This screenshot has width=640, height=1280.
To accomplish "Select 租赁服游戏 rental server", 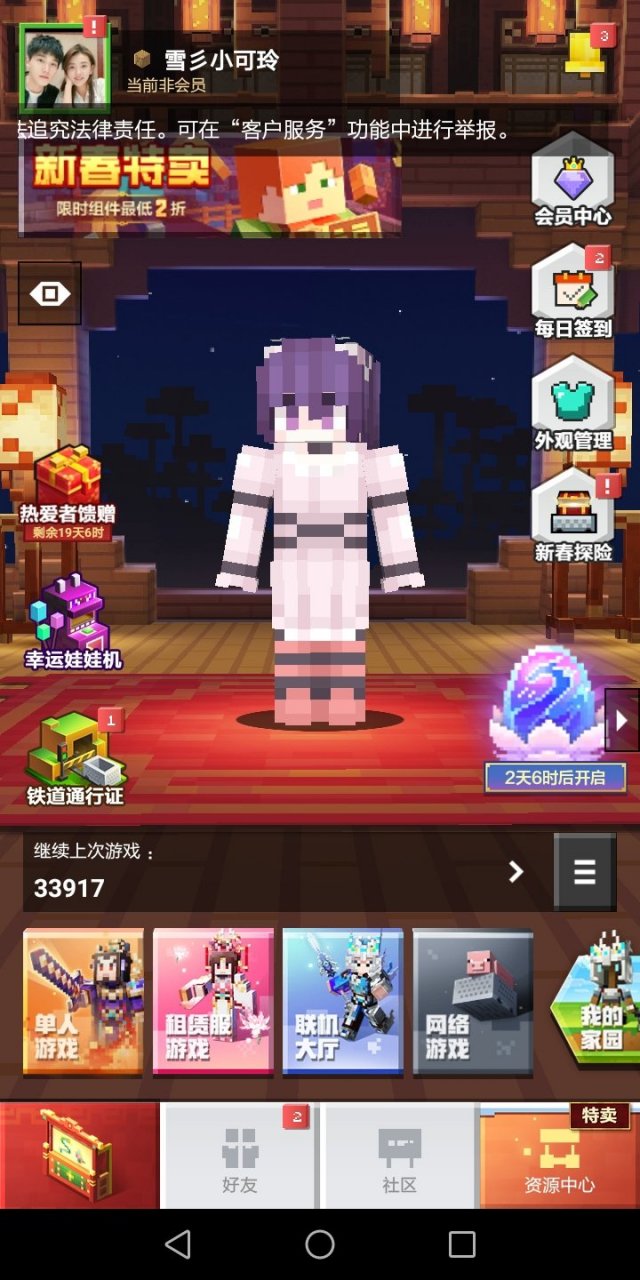I will pos(213,1002).
